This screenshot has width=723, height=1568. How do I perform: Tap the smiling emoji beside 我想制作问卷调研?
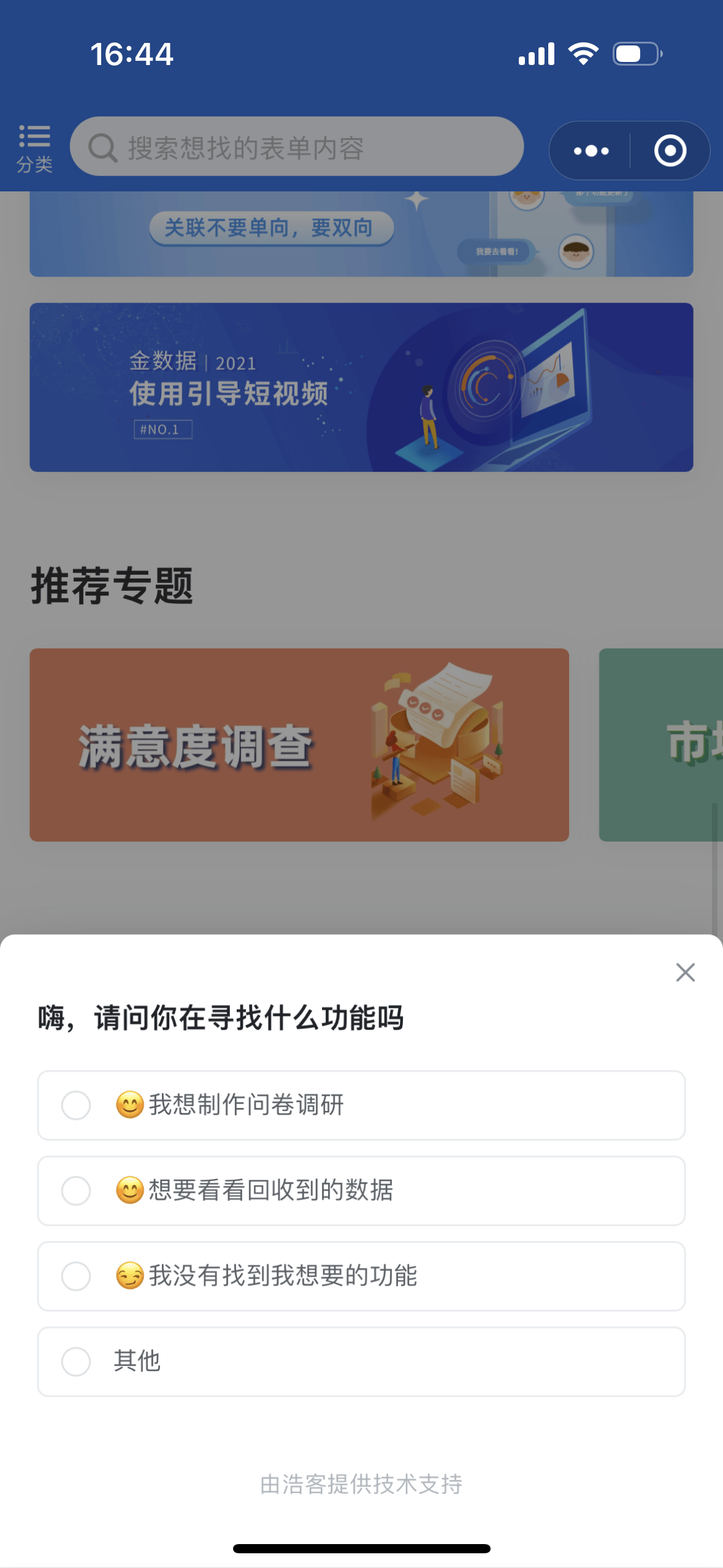point(129,1104)
